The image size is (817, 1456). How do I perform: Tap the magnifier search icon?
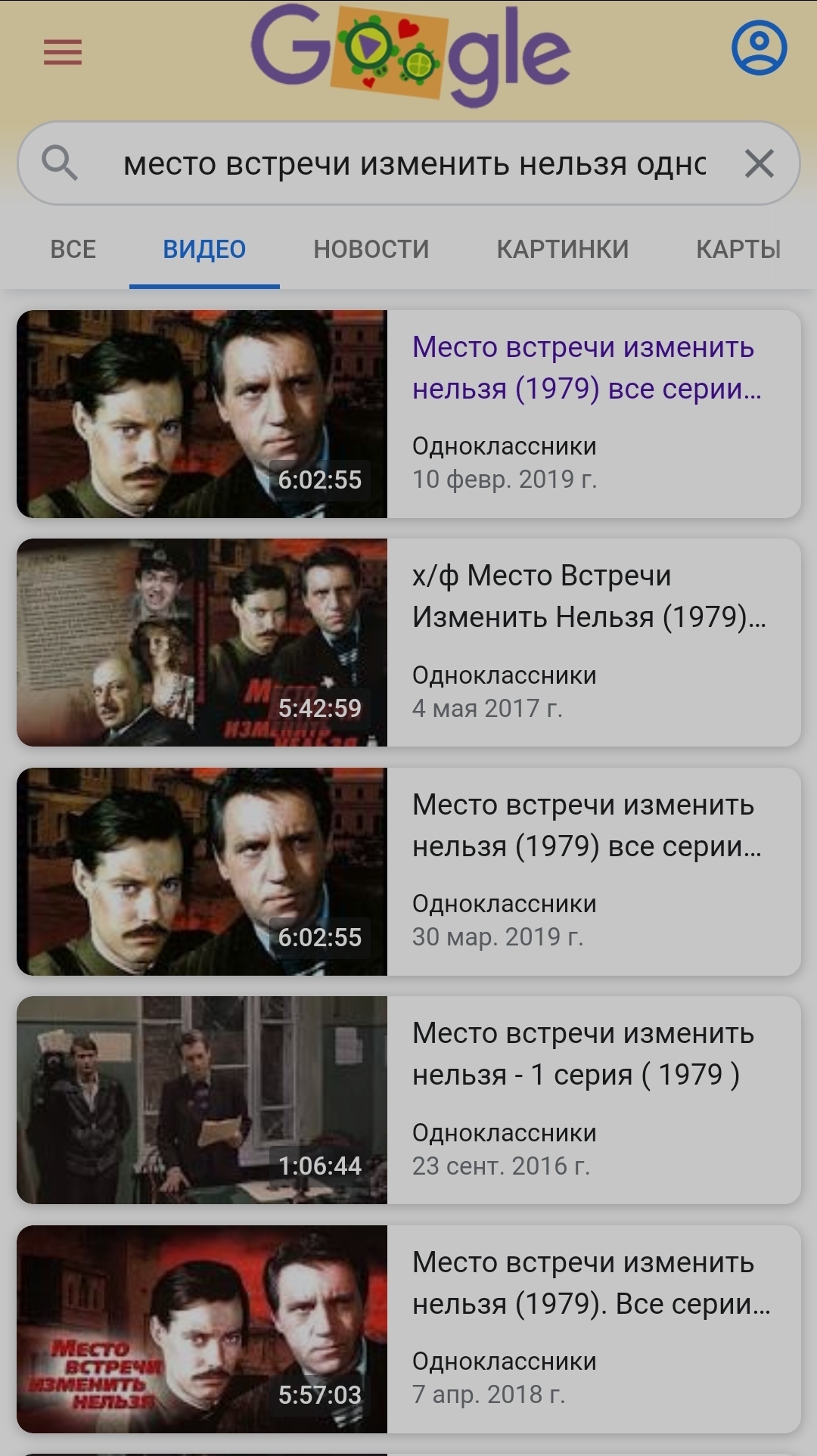[x=60, y=163]
